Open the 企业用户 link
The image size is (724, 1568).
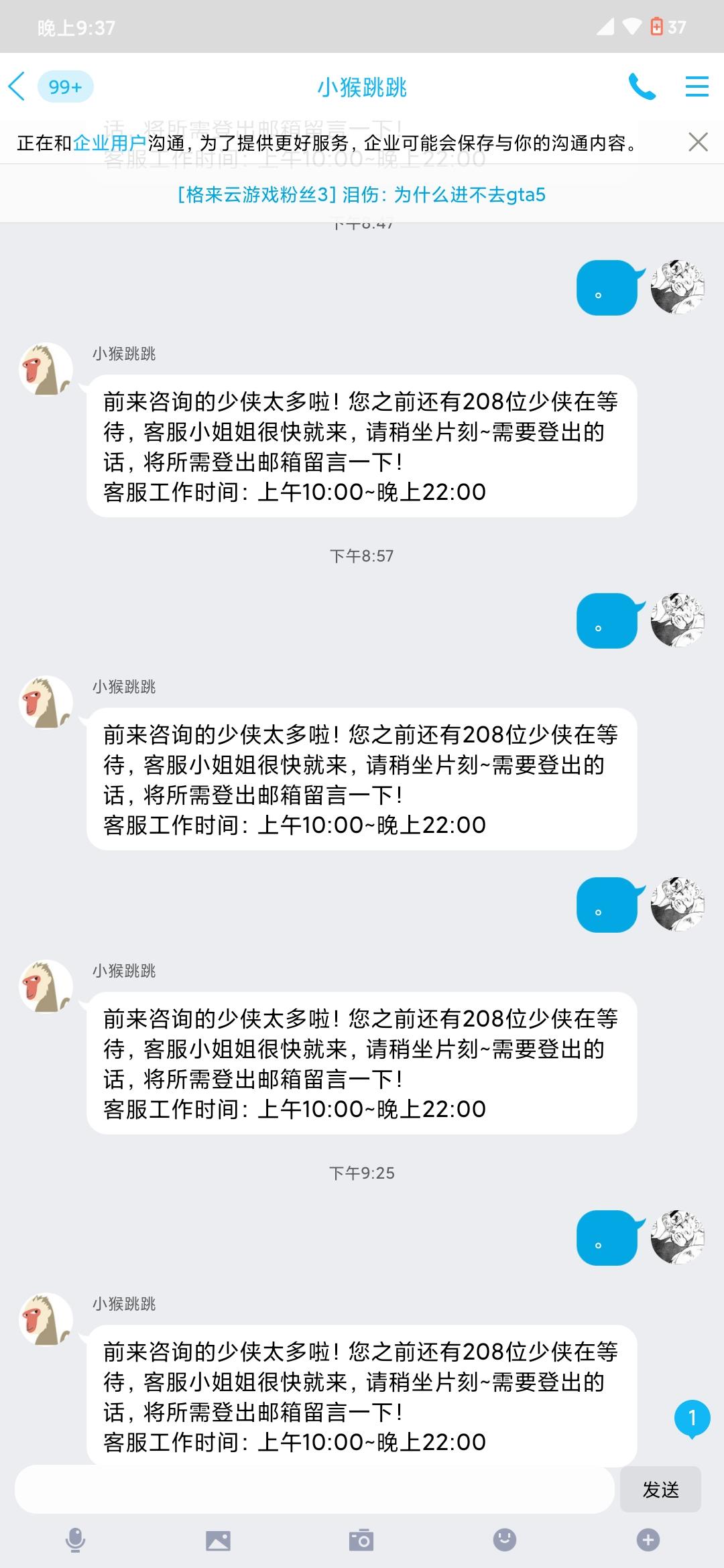click(109, 143)
